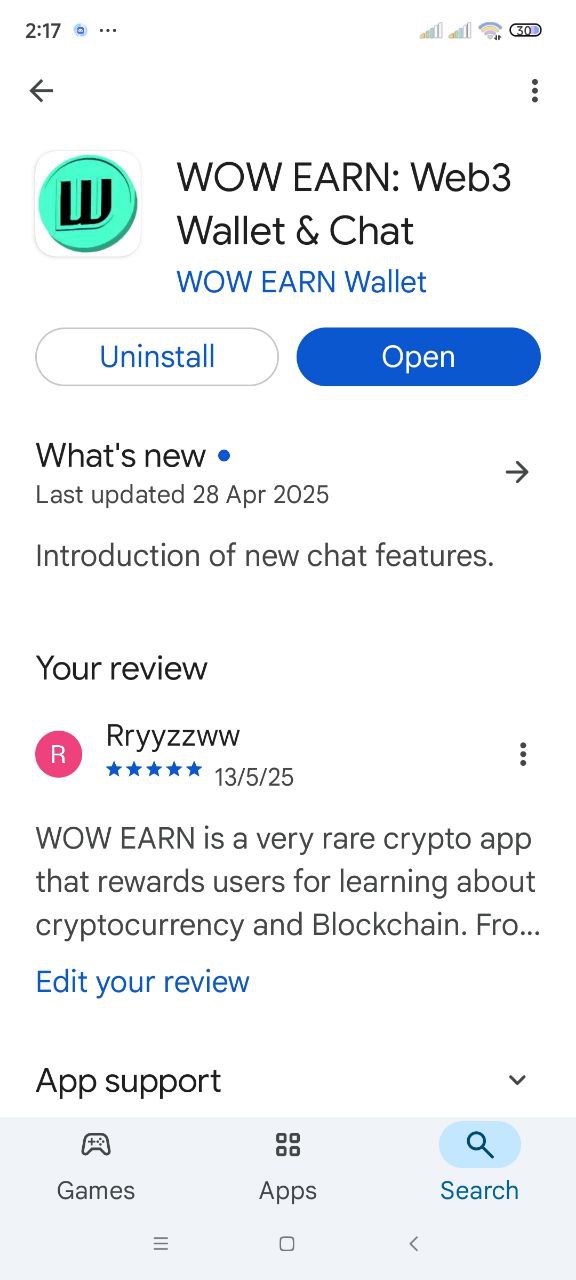
Task: Expand the App support section
Action: (x=517, y=1080)
